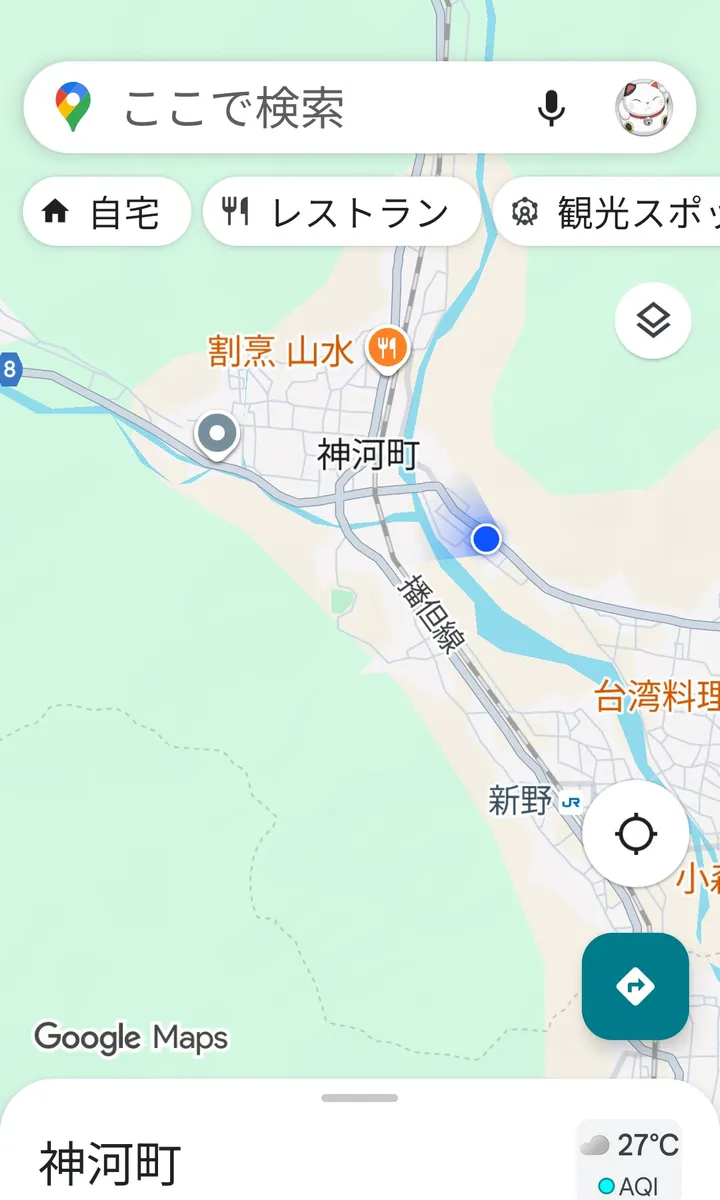Image resolution: width=720 pixels, height=1200 pixels.
Task: Start voice search with the microphone
Action: pyautogui.click(x=551, y=107)
